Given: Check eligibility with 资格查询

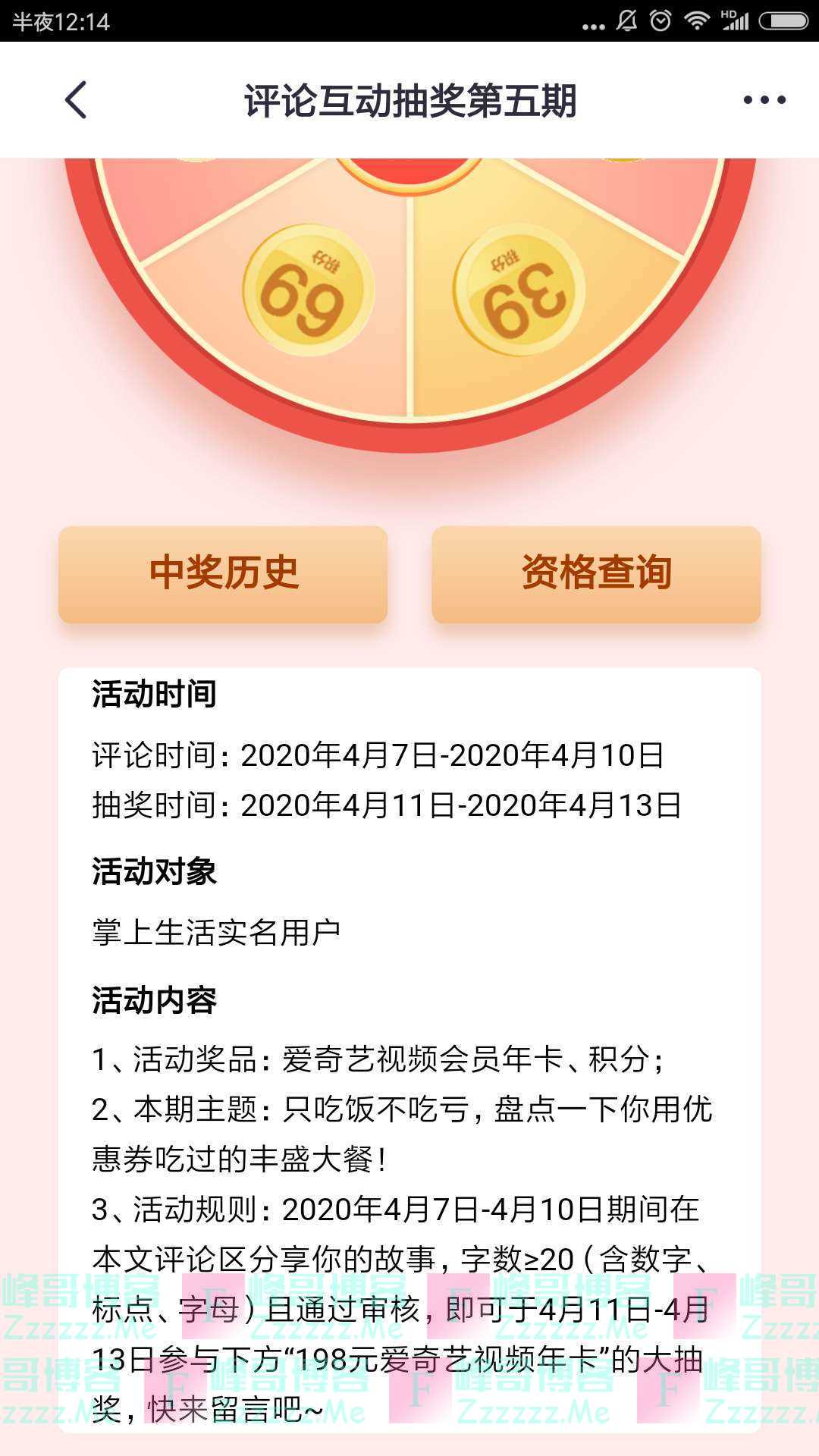Looking at the screenshot, I should tap(596, 574).
